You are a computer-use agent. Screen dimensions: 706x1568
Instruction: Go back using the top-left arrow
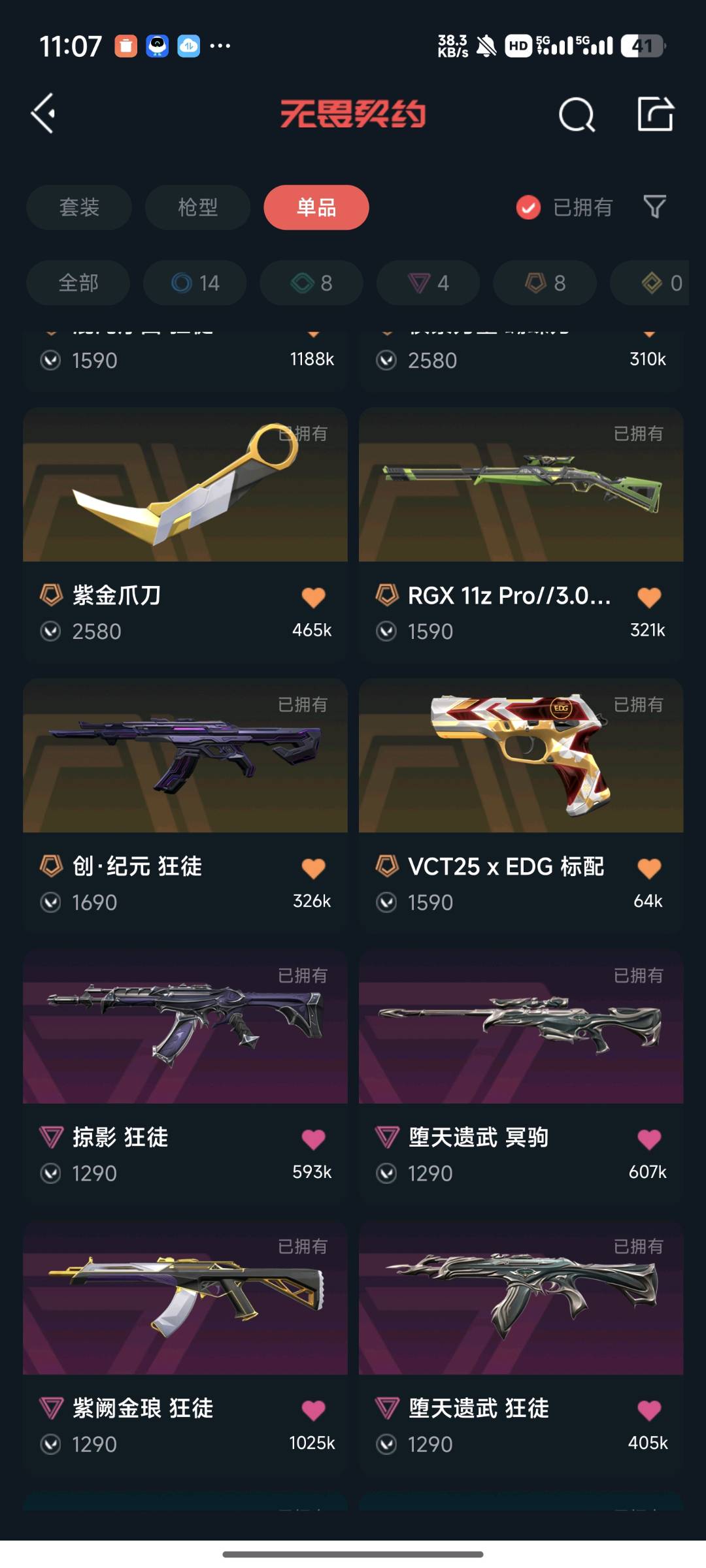pyautogui.click(x=44, y=114)
